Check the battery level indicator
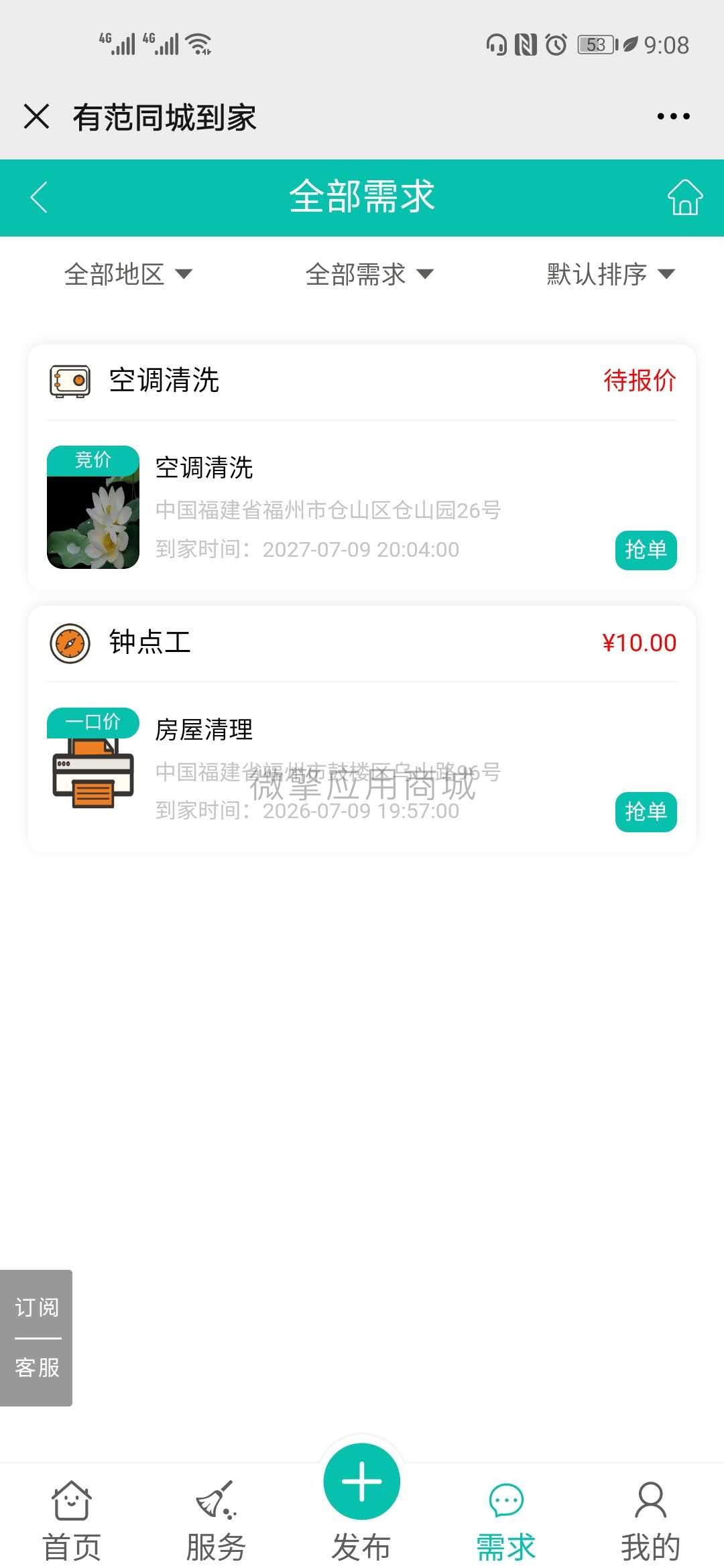 pos(593,46)
